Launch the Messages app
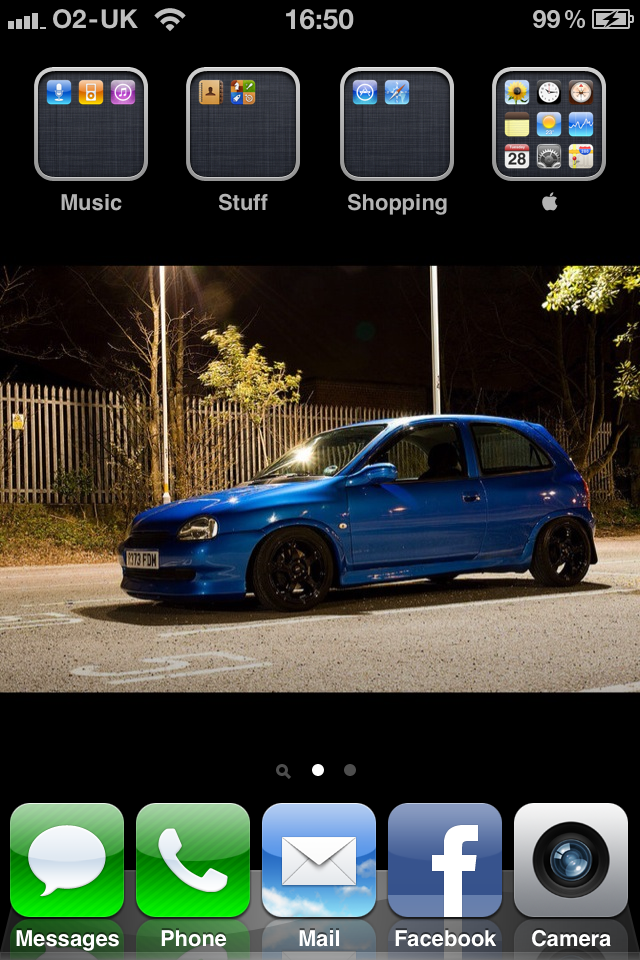 click(67, 862)
